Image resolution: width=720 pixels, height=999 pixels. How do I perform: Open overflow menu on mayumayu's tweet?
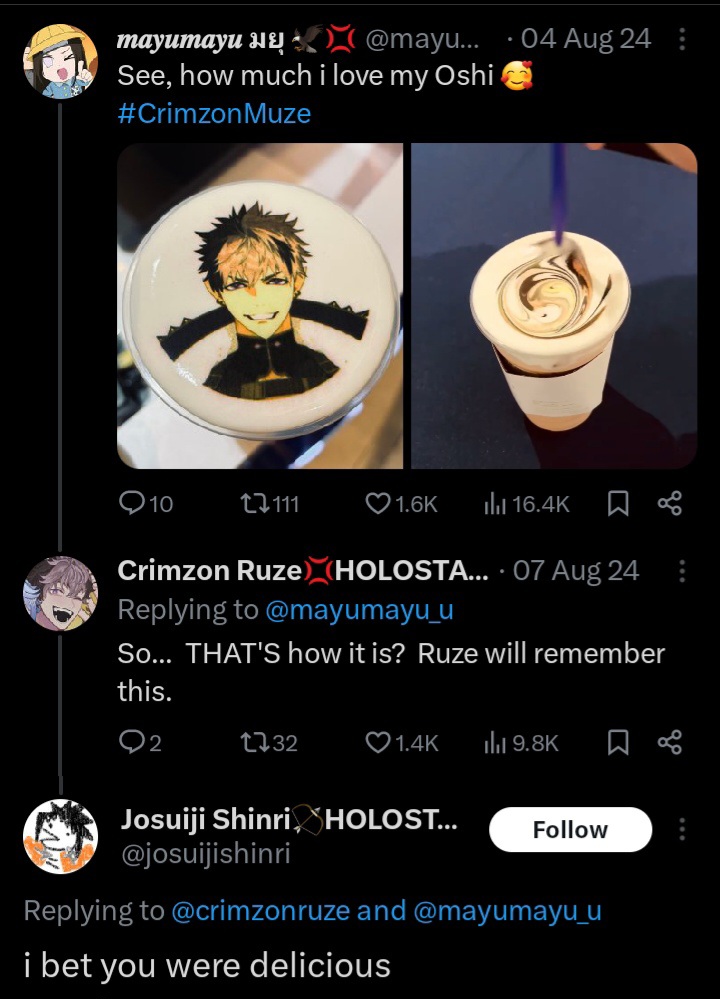click(x=682, y=40)
